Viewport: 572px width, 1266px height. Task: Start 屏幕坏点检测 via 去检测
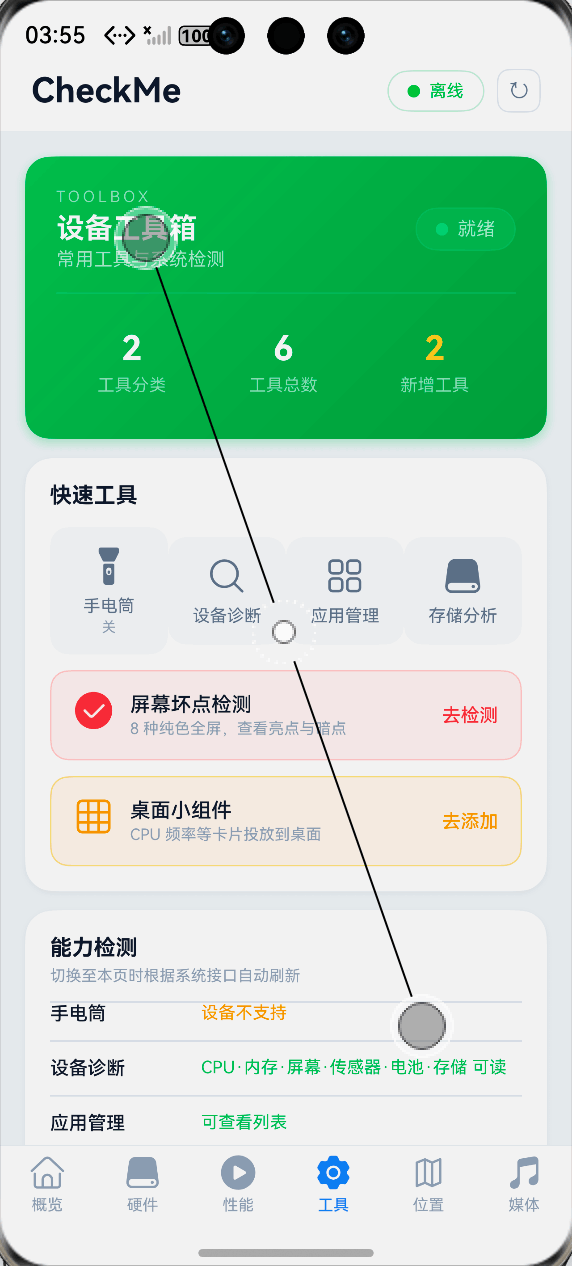tap(470, 715)
